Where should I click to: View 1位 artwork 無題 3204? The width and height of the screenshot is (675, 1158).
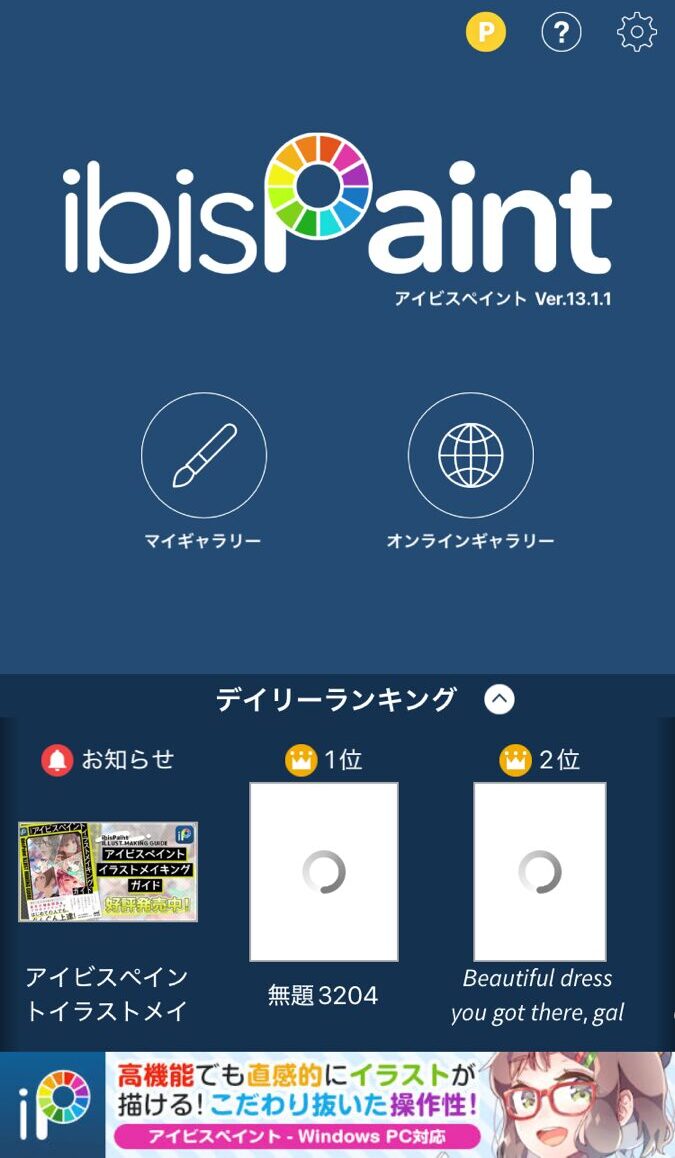323,872
